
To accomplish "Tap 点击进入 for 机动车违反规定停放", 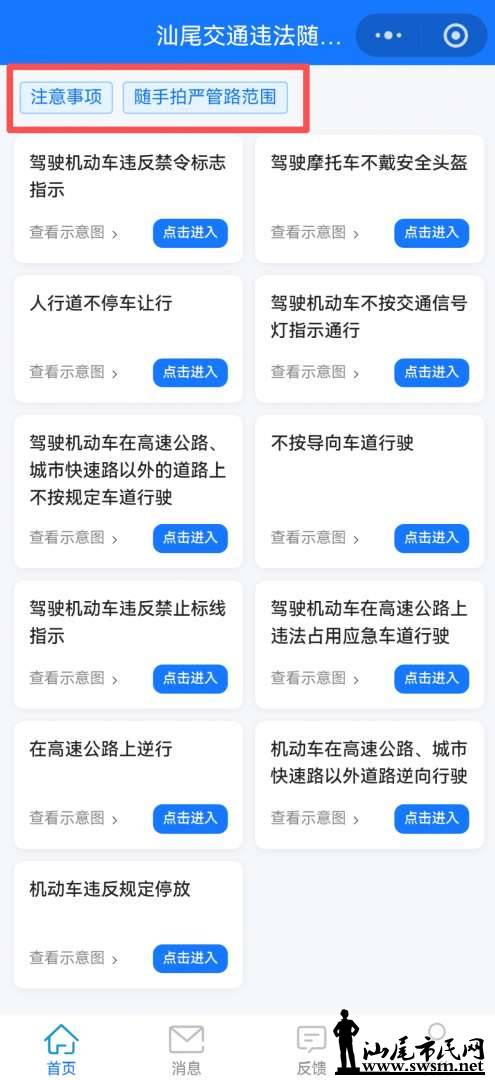I will tap(190, 958).
